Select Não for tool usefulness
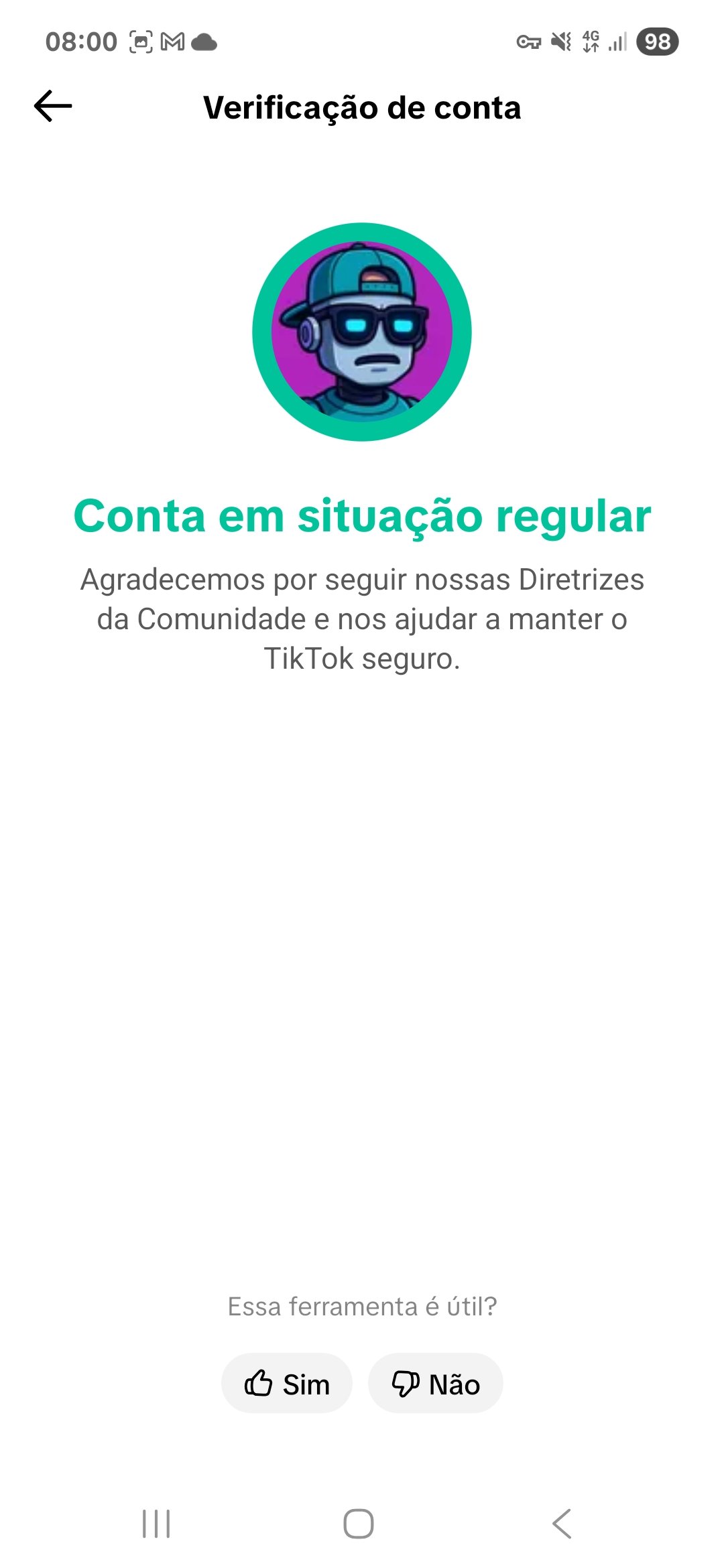The height and width of the screenshot is (1568, 724). 436,1384
